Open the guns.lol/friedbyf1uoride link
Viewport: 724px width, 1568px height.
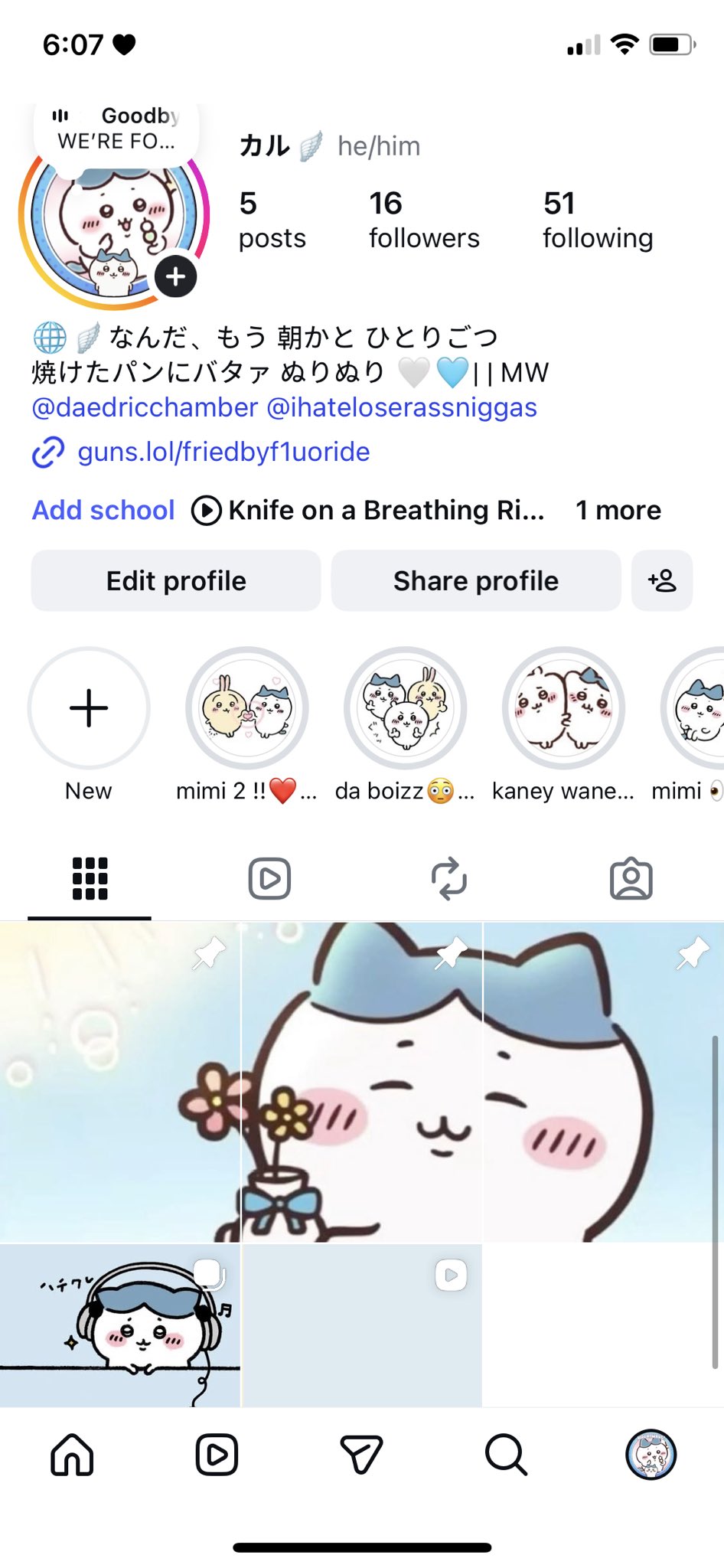223,452
